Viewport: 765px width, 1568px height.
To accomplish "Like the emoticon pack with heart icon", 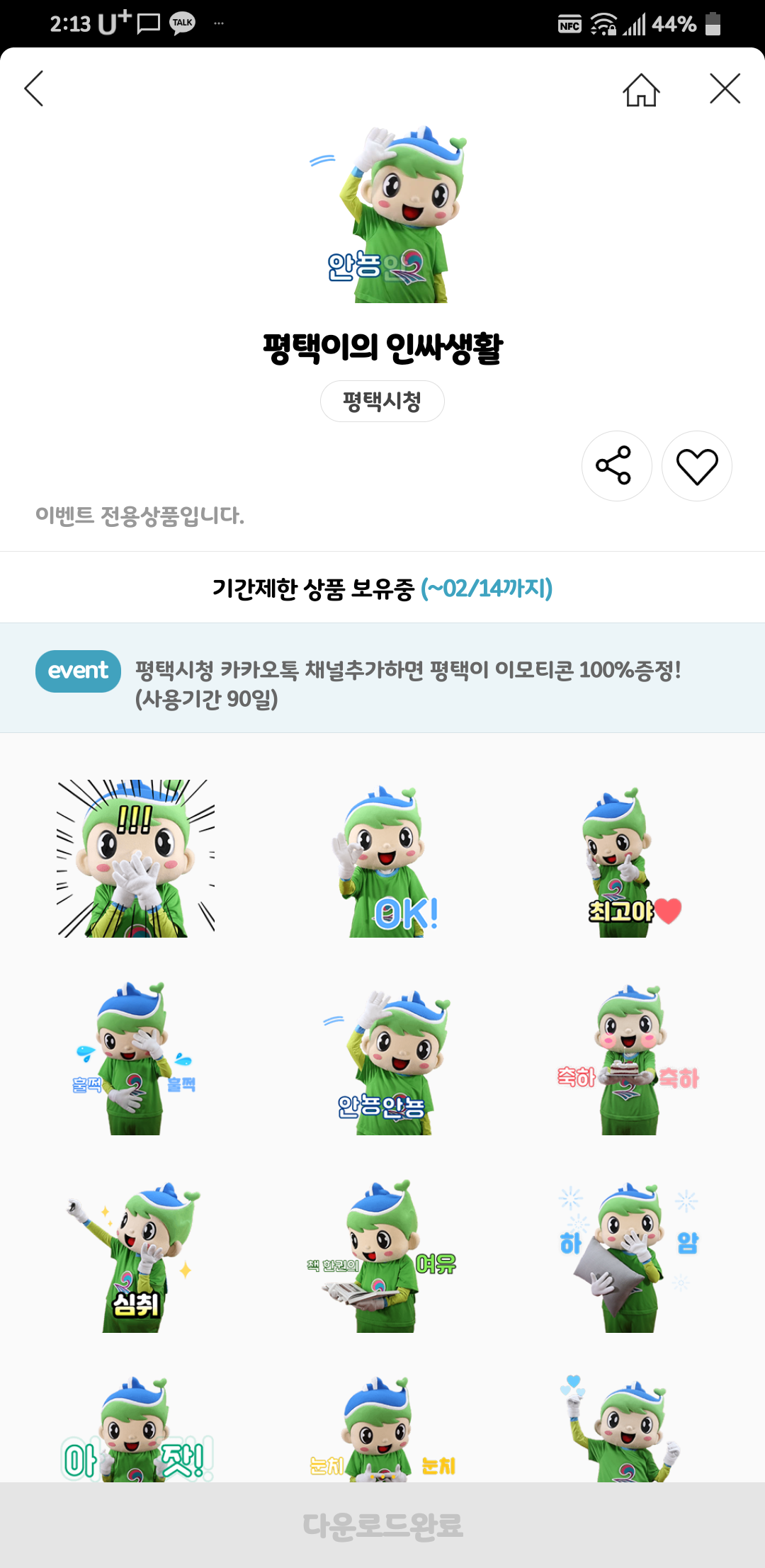I will tap(697, 466).
